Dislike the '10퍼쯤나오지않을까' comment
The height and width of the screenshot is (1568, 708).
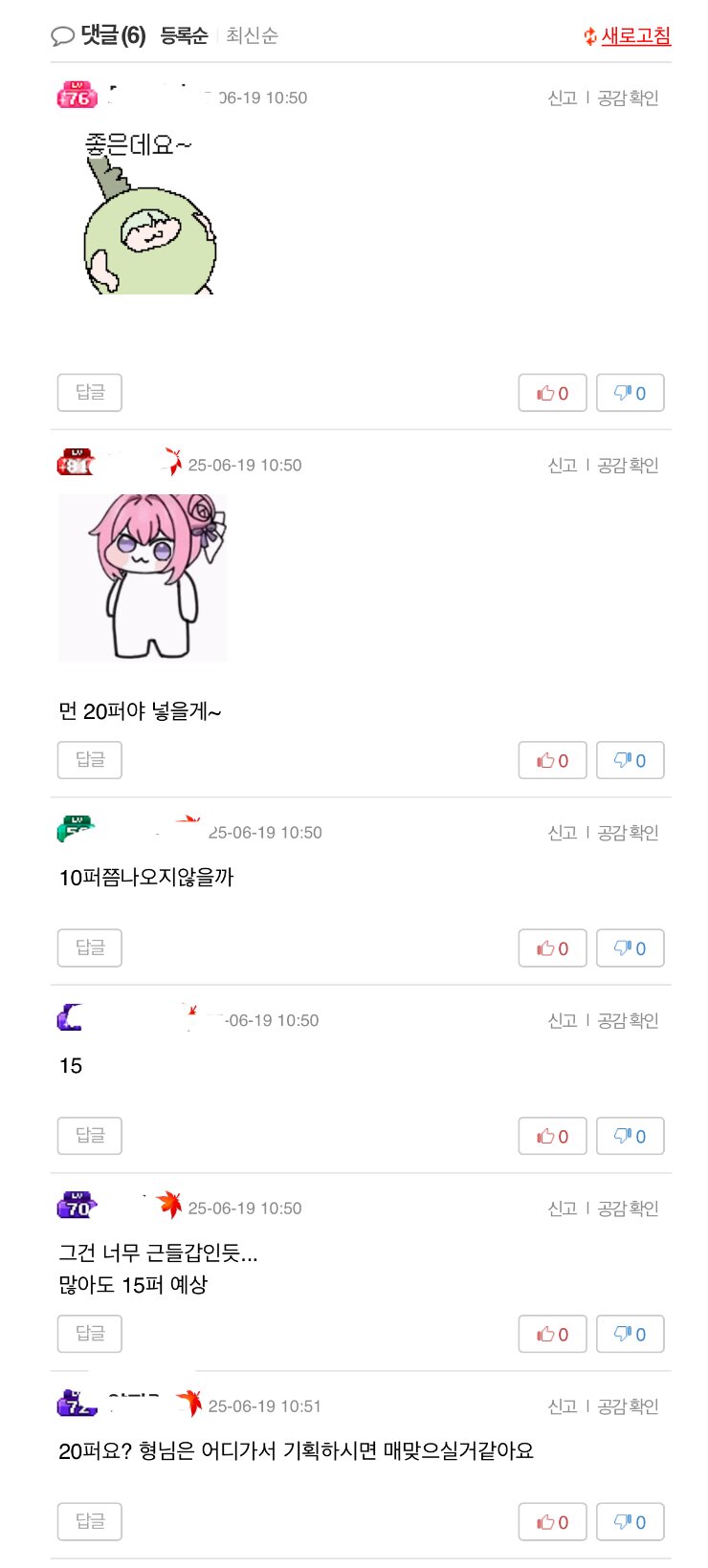pos(630,948)
